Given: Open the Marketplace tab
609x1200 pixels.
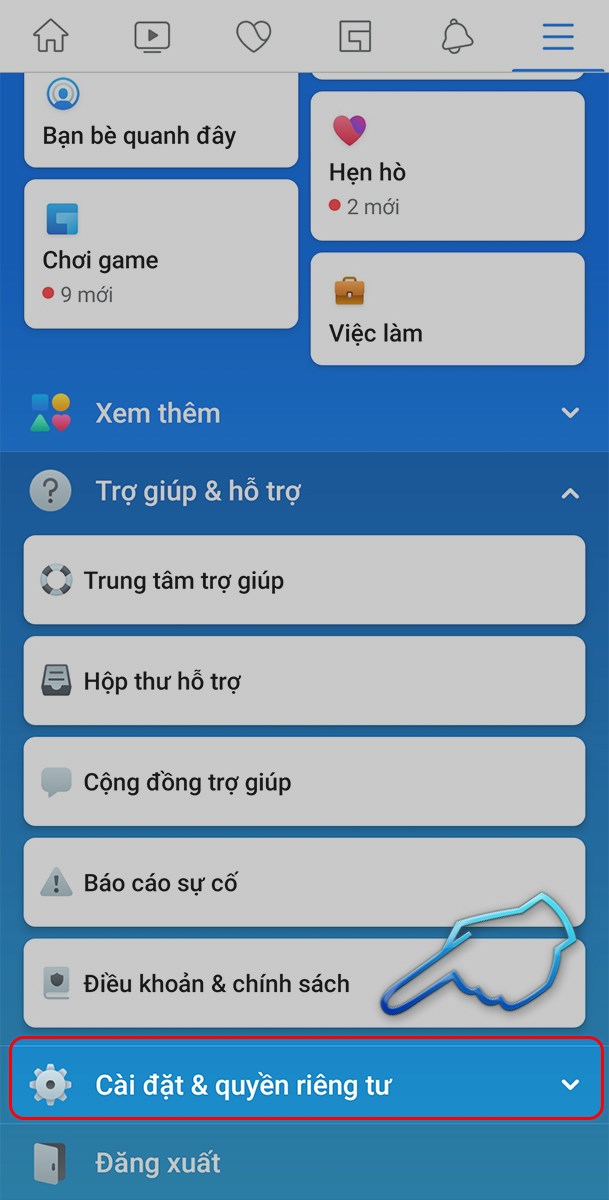Looking at the screenshot, I should (x=355, y=37).
